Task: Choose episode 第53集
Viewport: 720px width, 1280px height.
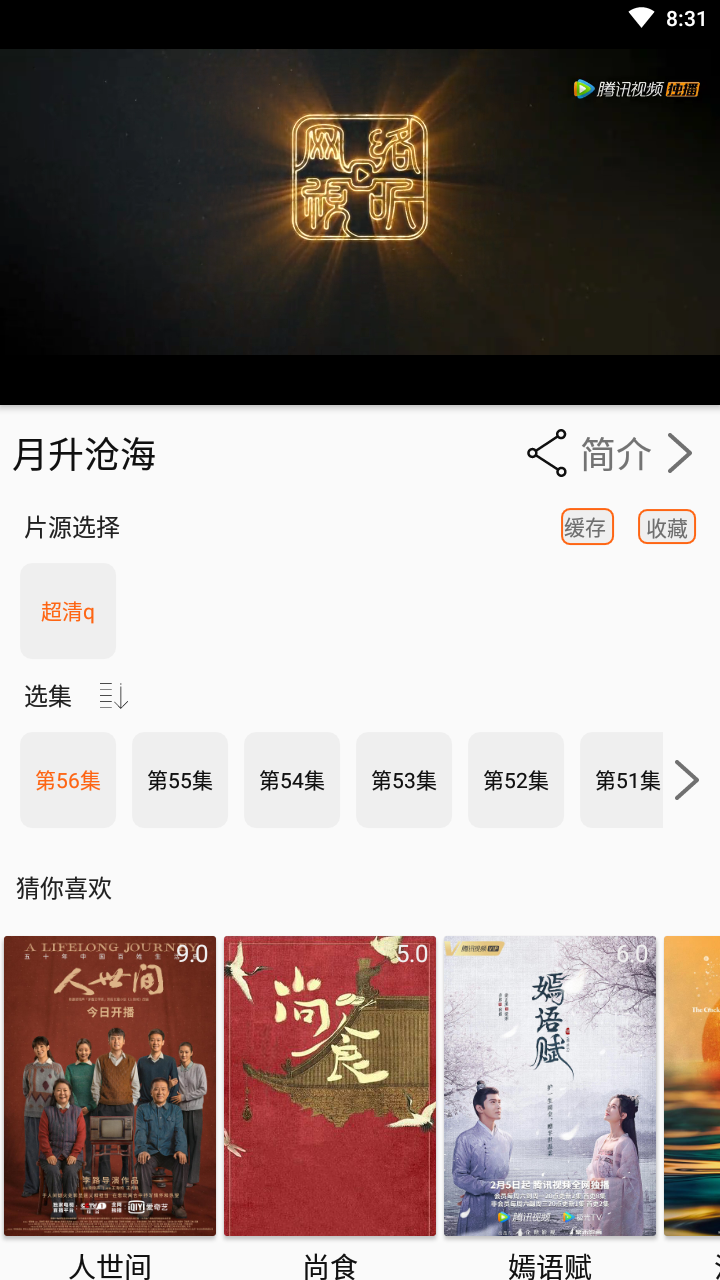Action: [404, 780]
